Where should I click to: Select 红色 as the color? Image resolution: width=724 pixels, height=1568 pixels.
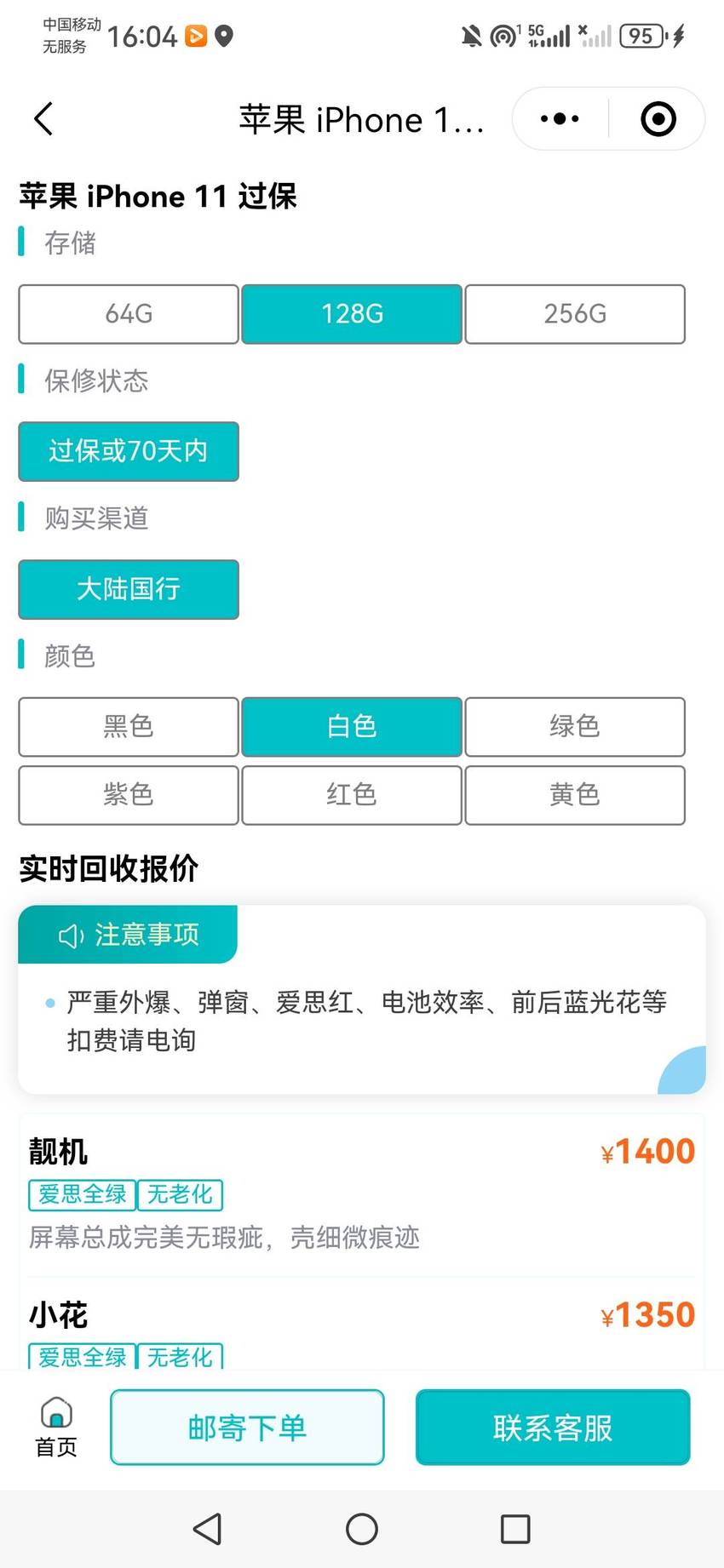click(352, 795)
